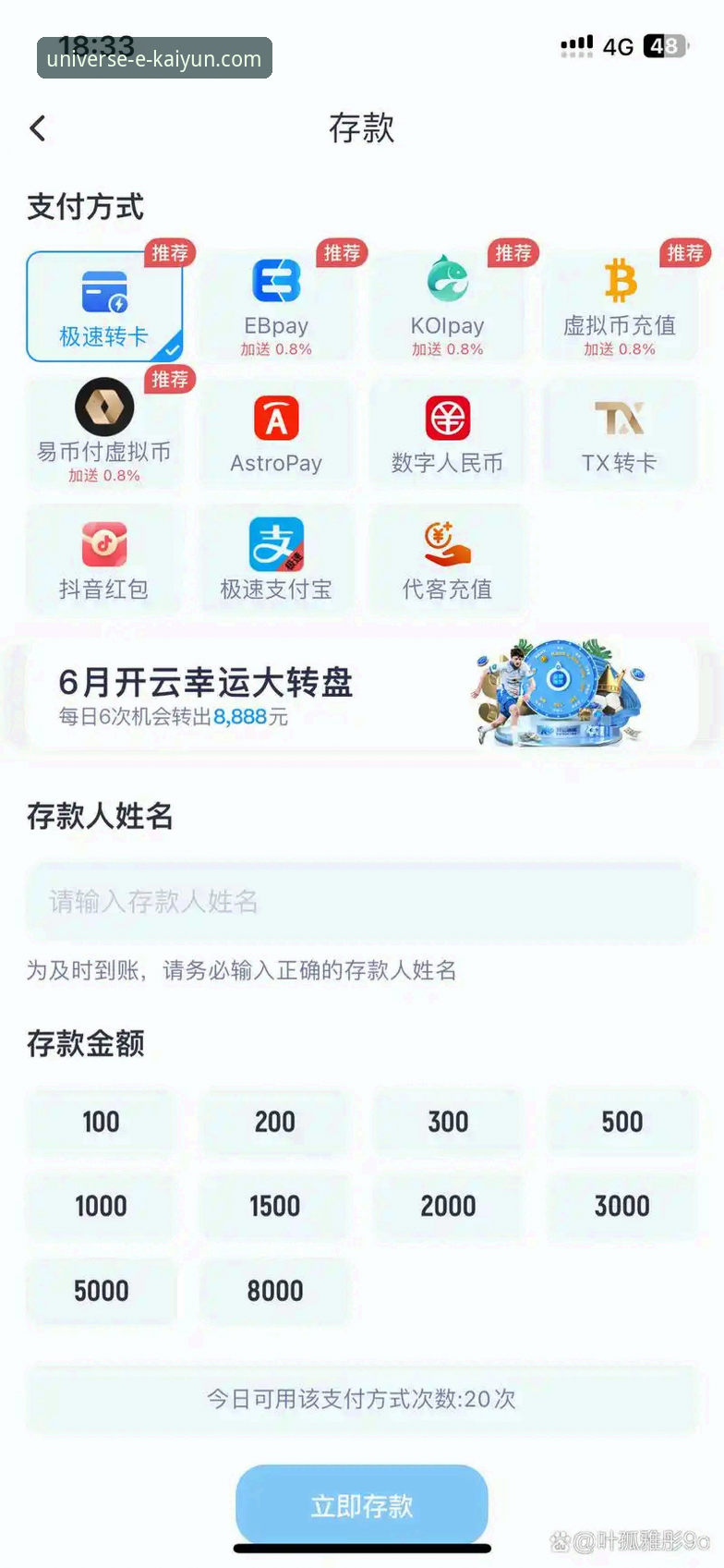Choose the 500 deposit amount option

pyautogui.click(x=621, y=1121)
